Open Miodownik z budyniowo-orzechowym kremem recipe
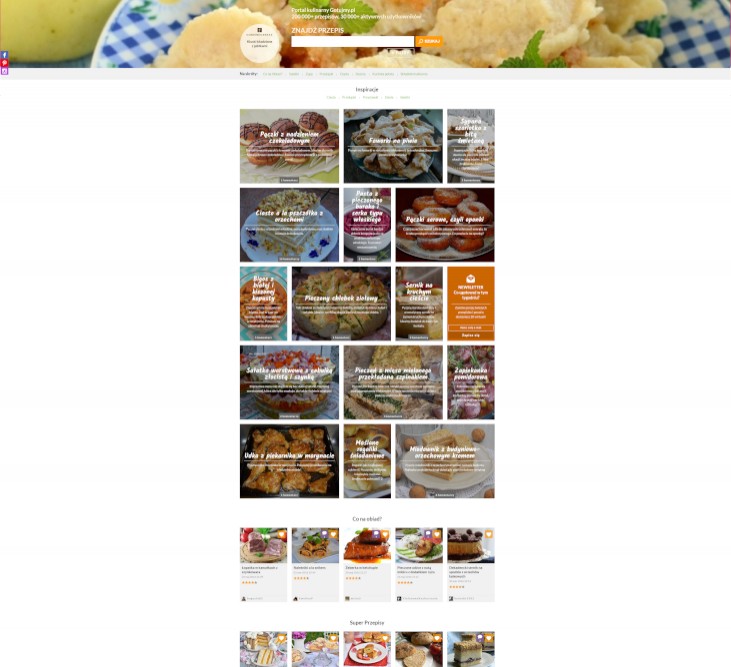 coord(444,461)
